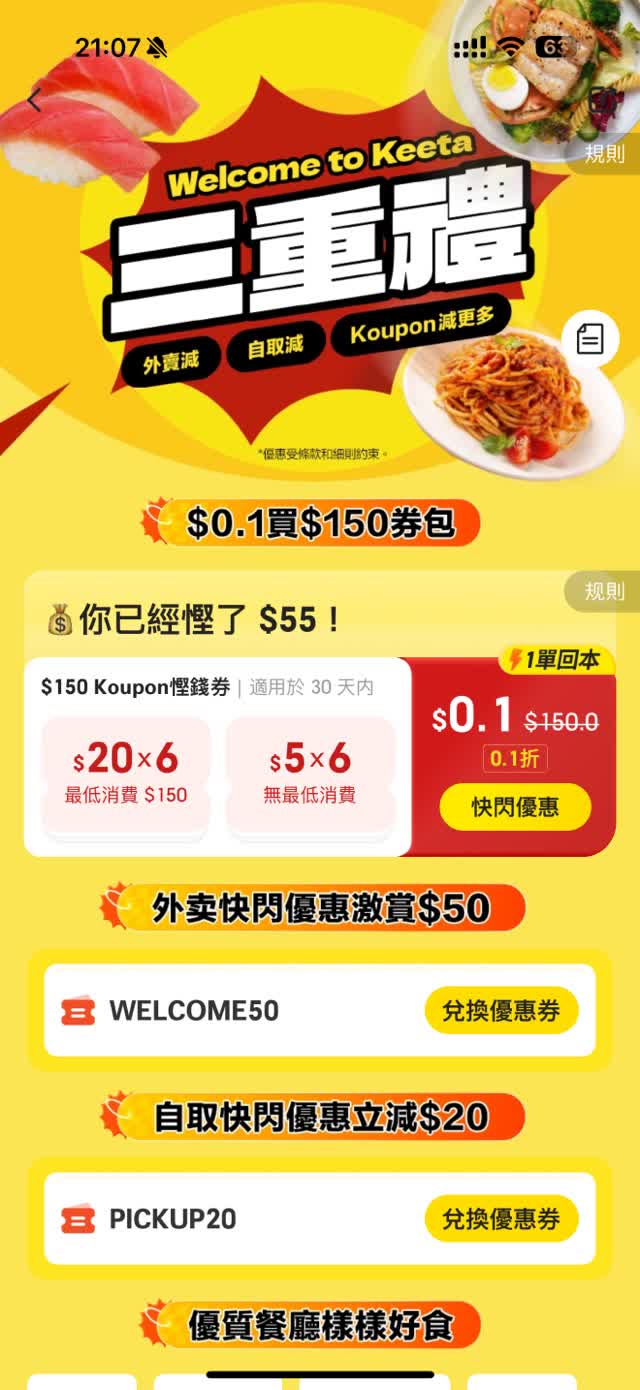Open the floating document icon
The image size is (640, 1390).
(x=590, y=339)
